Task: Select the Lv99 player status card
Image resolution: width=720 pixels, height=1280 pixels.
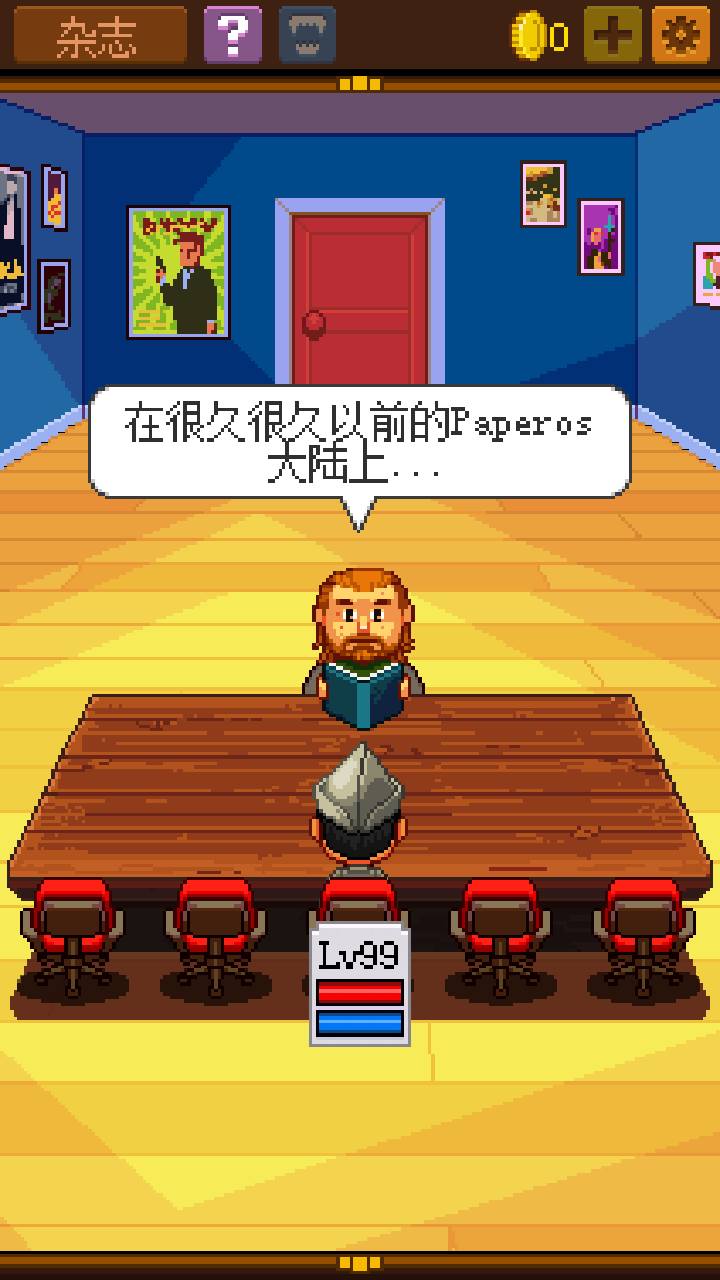Action: click(360, 986)
